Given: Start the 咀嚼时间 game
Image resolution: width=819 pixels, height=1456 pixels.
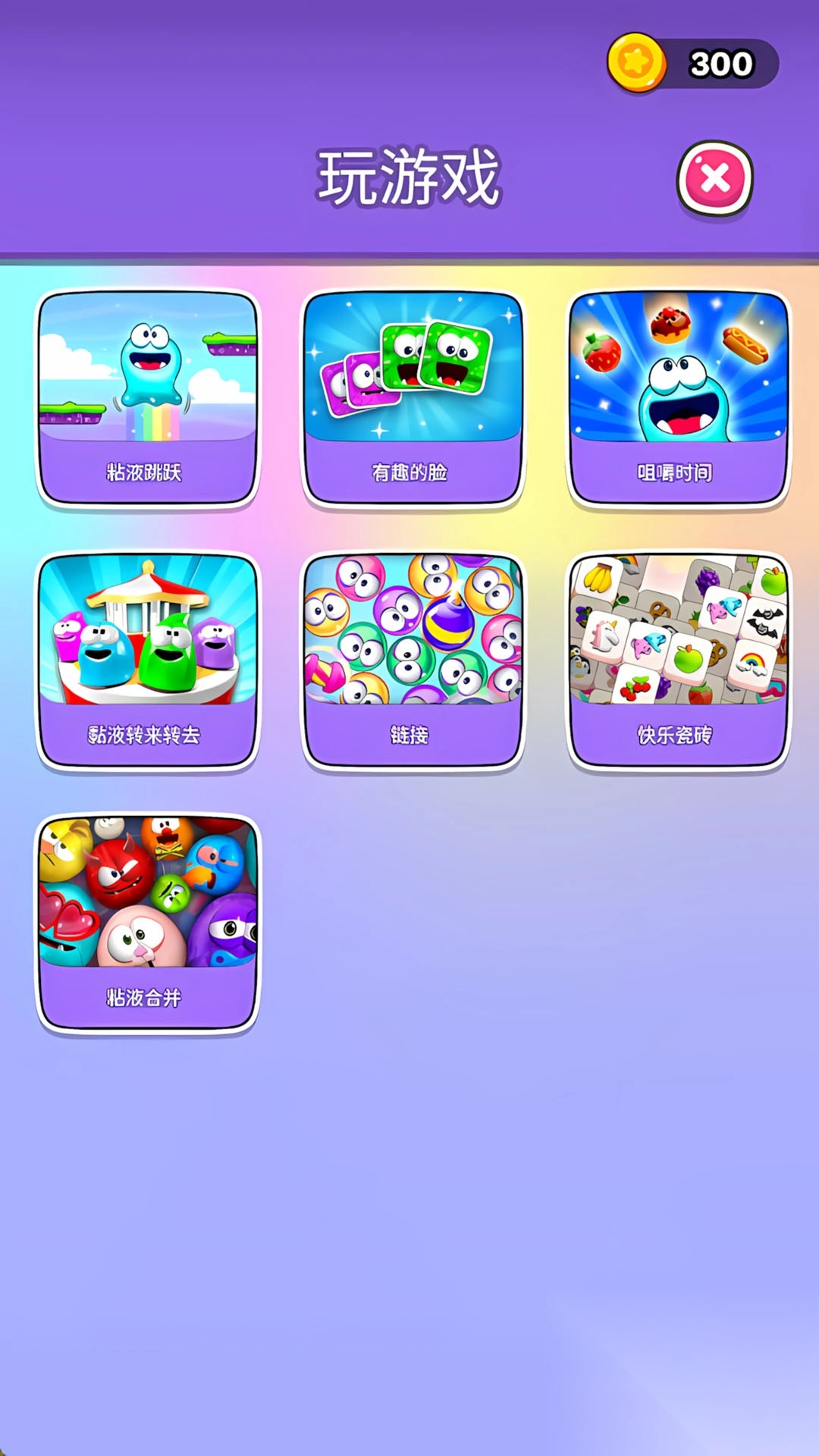Looking at the screenshot, I should [679, 398].
